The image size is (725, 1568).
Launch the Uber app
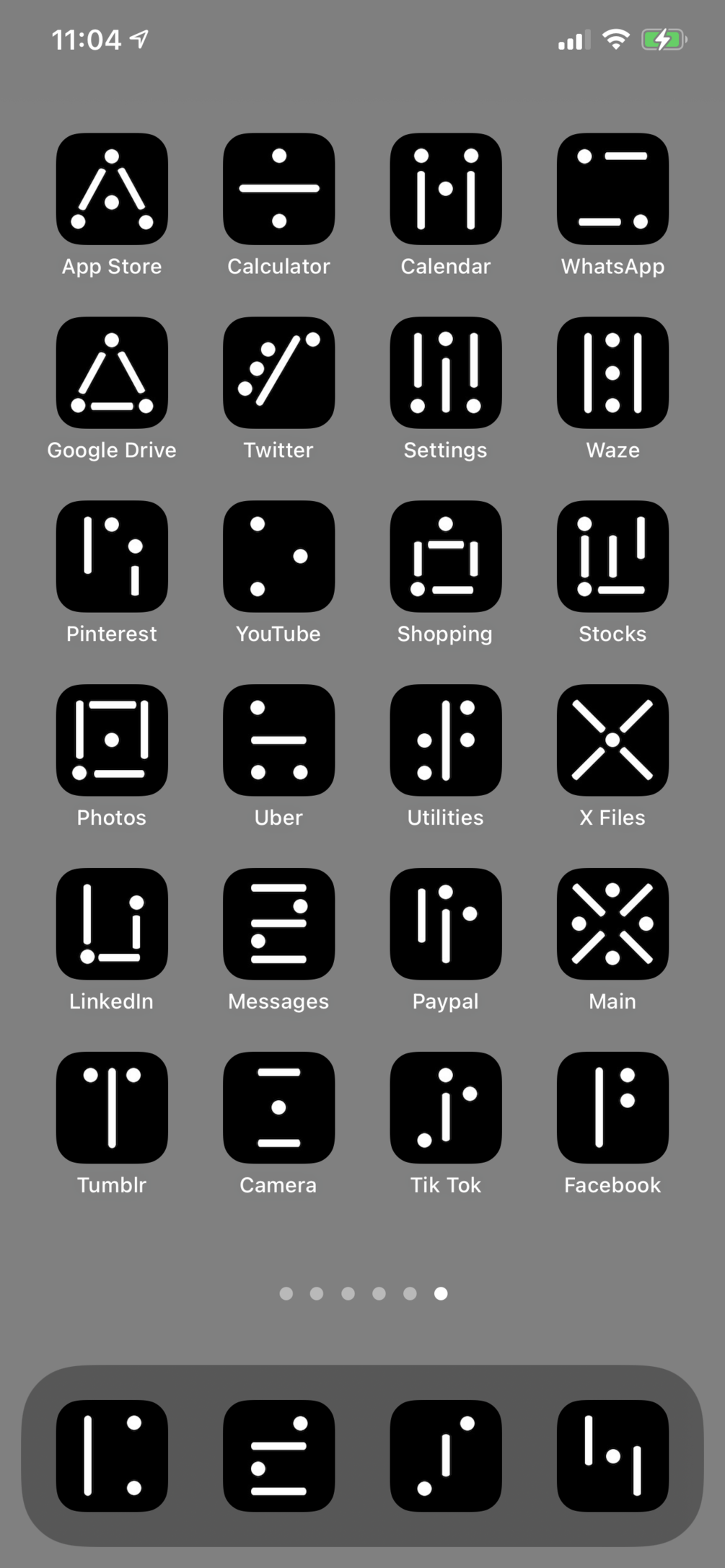[x=278, y=740]
